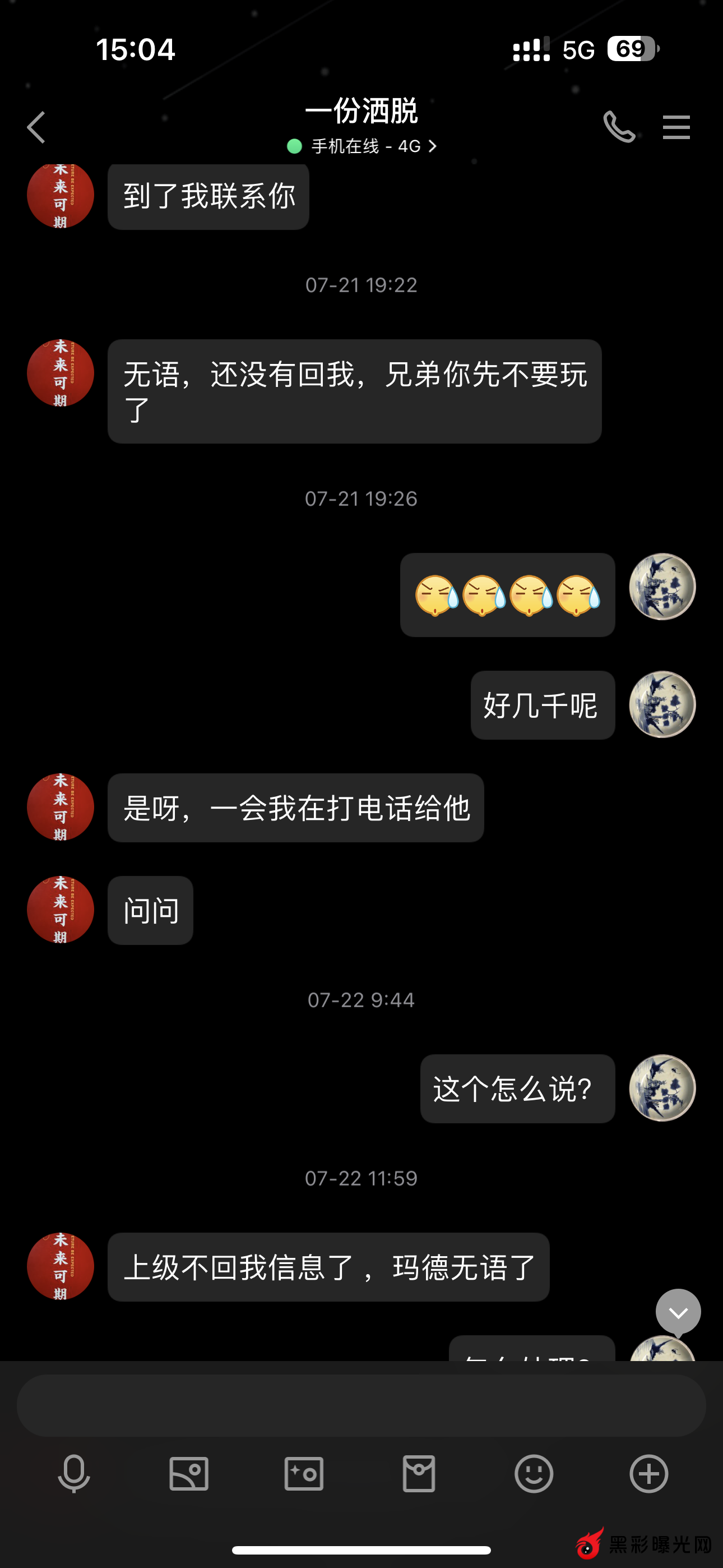Open the online status details (手机在线 - 4G)
The width and height of the screenshot is (723, 1568).
(x=363, y=146)
